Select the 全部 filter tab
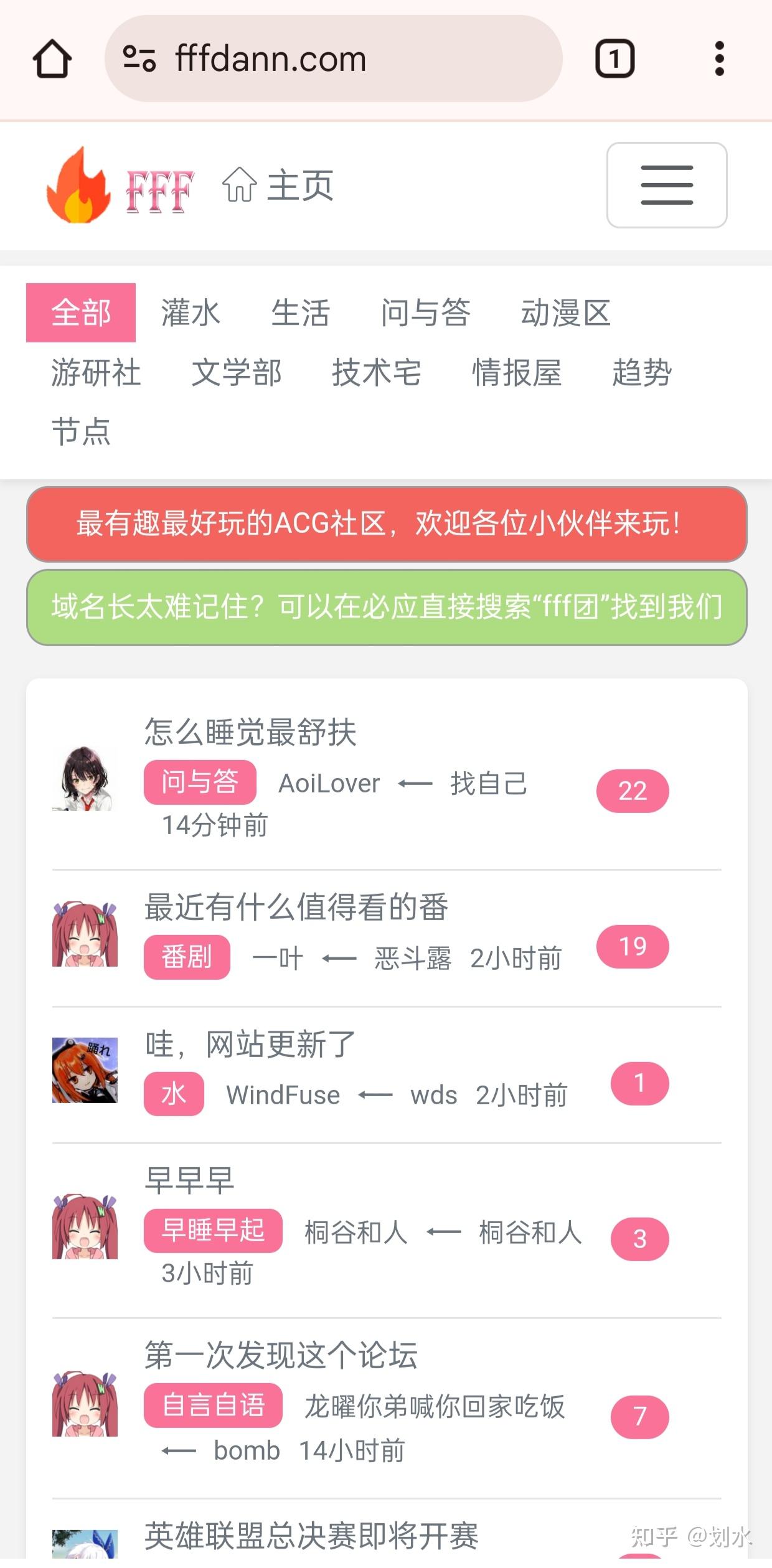 click(x=81, y=313)
